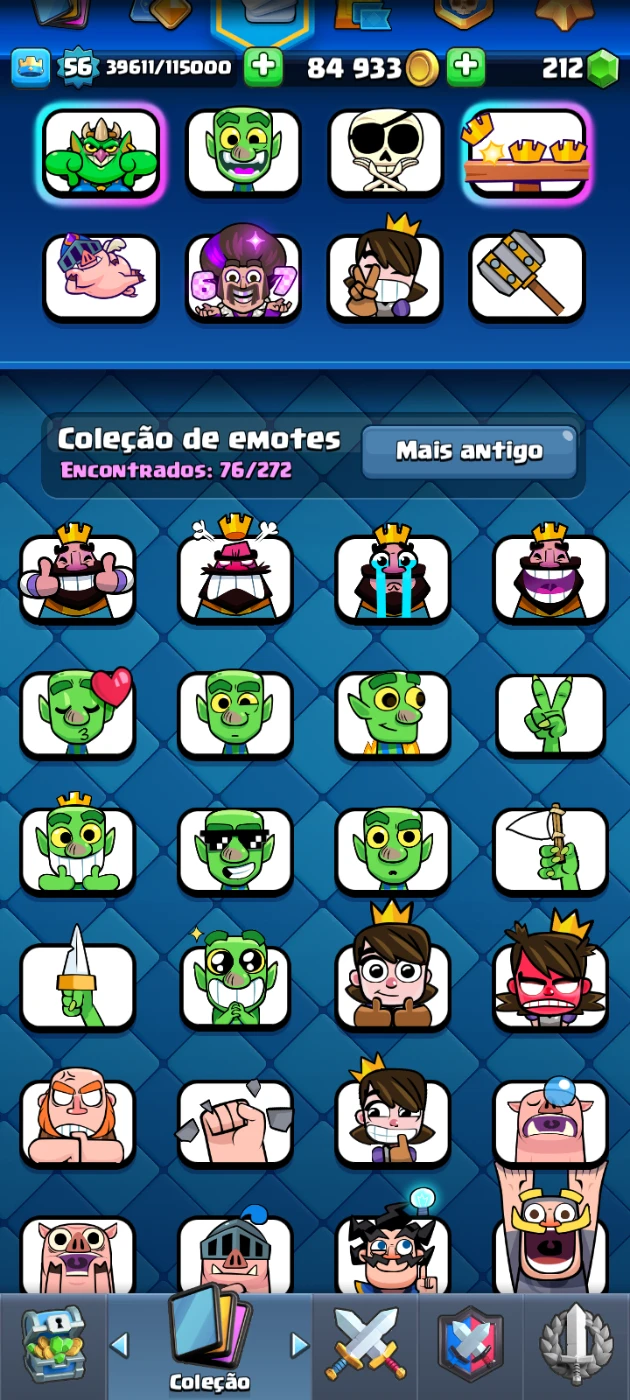The height and width of the screenshot is (1400, 630).
Task: Select the three crowns emote slot
Action: tap(527, 151)
